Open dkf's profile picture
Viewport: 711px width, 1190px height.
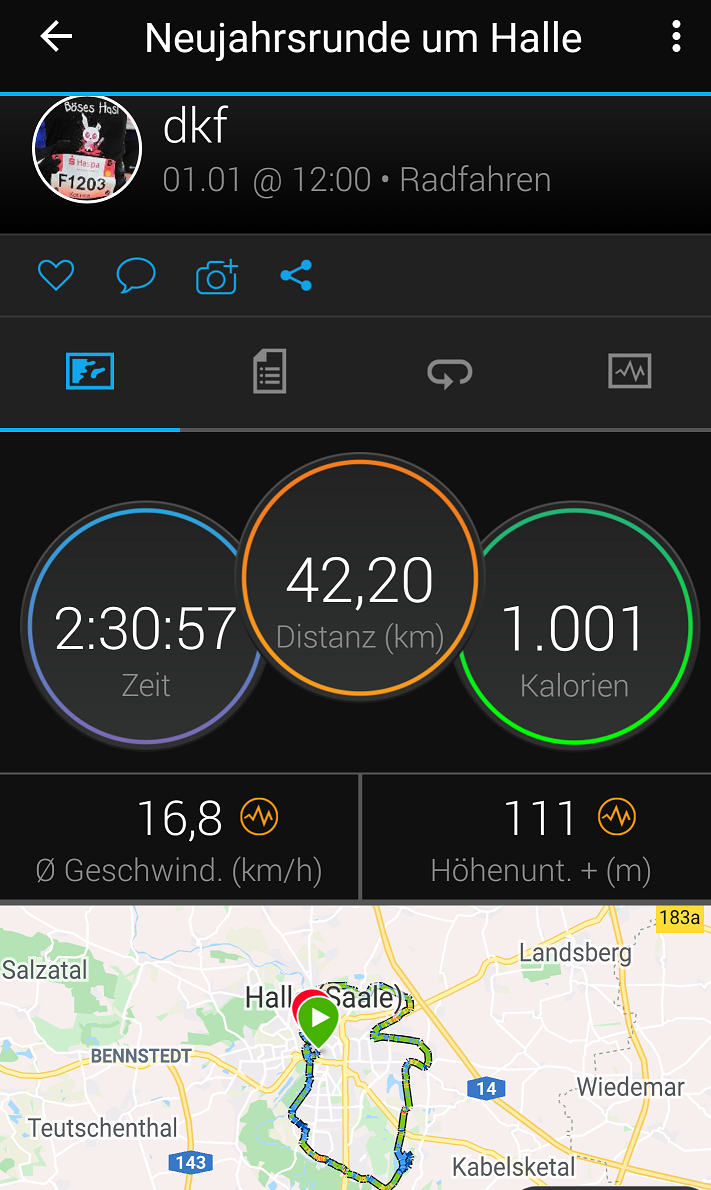pos(87,150)
